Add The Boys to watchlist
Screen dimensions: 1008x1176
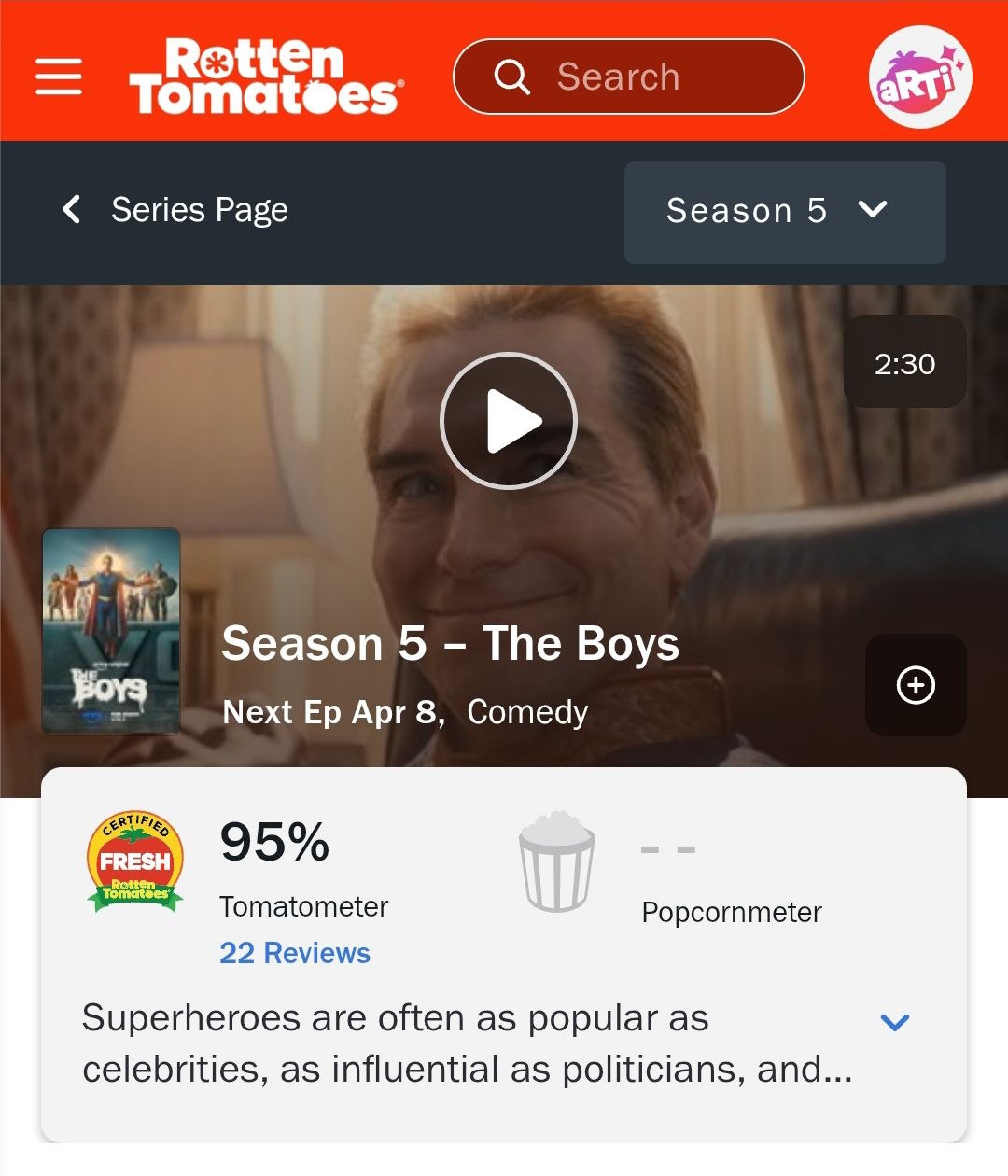tap(915, 685)
